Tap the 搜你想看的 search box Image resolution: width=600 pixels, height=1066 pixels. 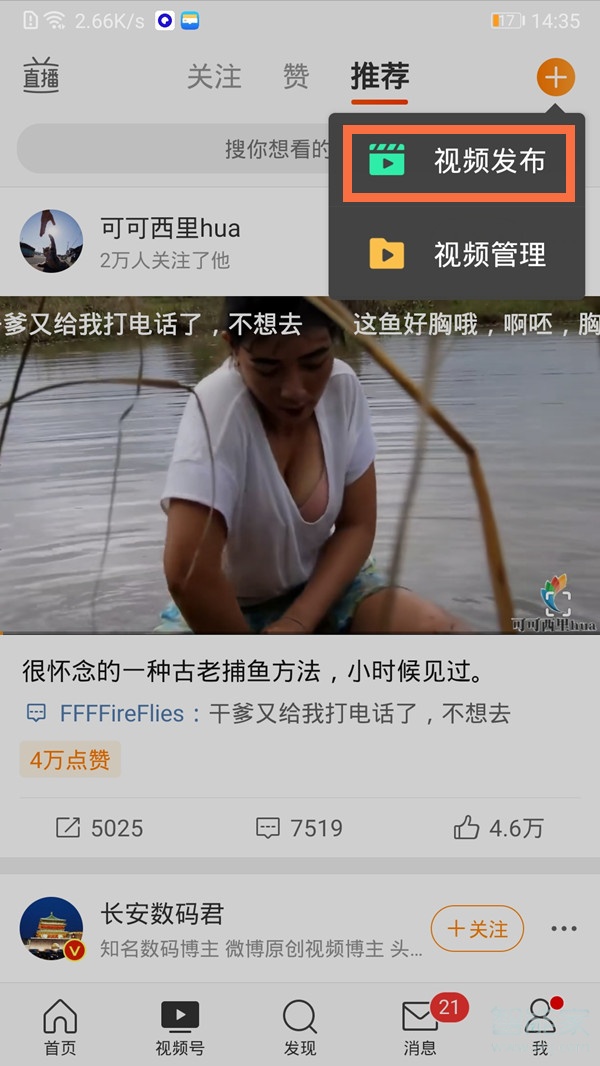(x=170, y=150)
